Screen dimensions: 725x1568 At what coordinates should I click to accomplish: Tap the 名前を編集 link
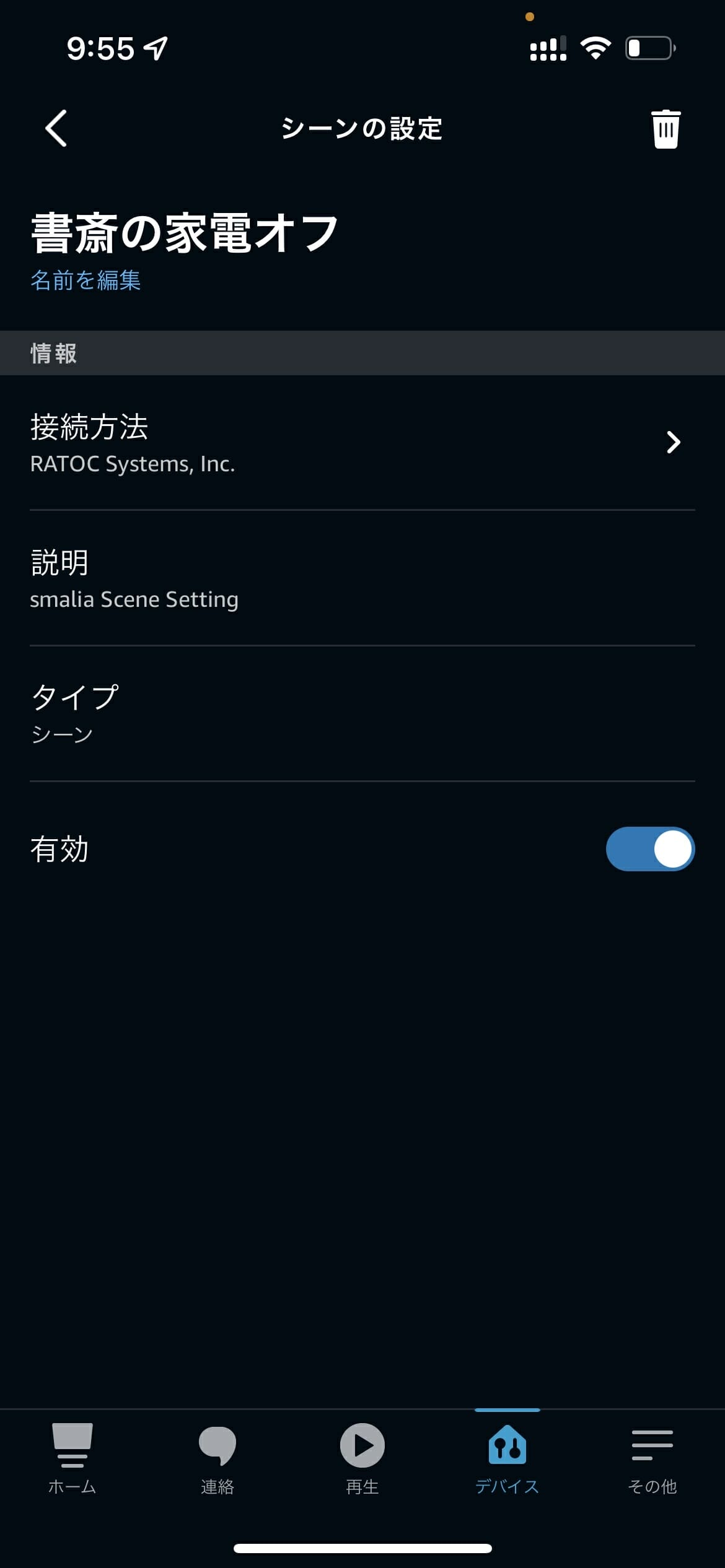86,280
